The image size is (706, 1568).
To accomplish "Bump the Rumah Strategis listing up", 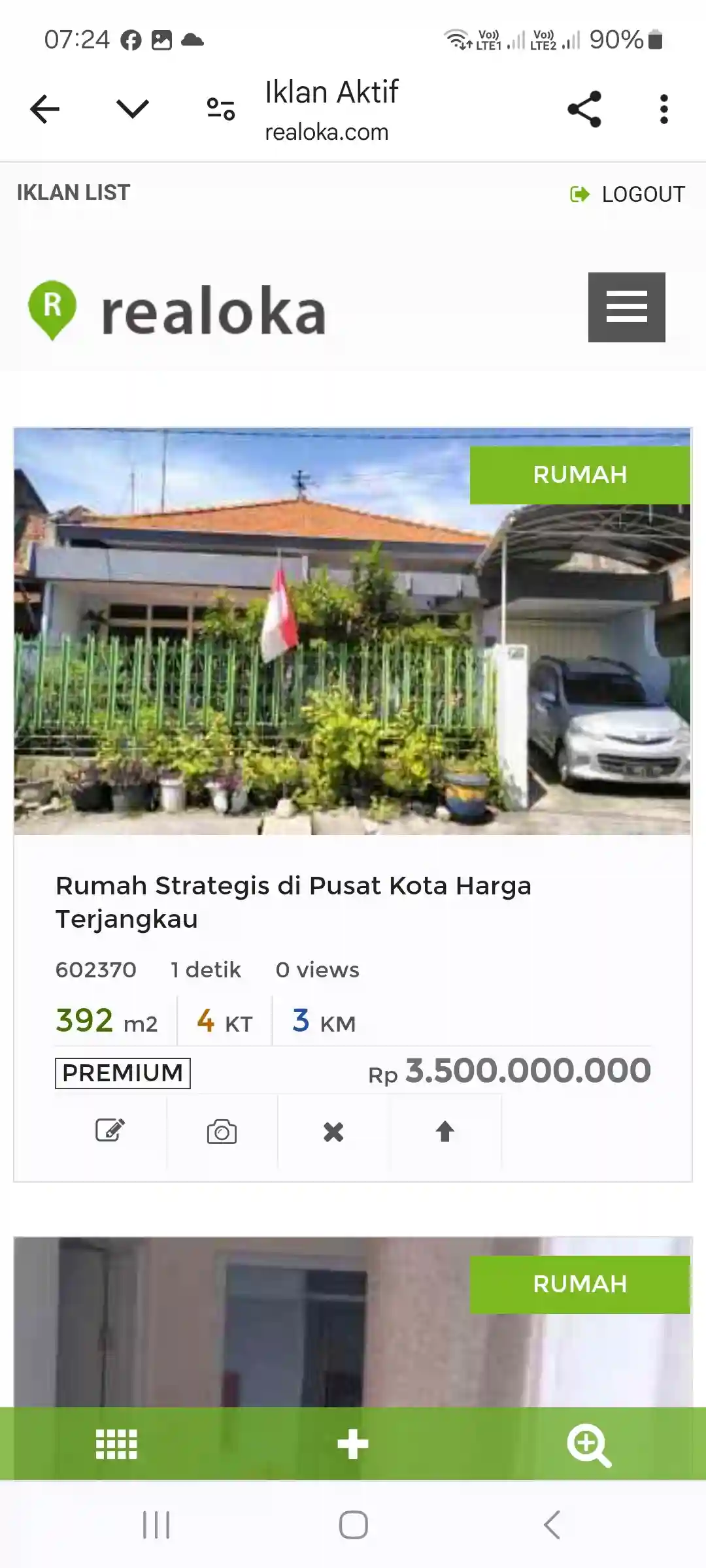I will point(445,1132).
